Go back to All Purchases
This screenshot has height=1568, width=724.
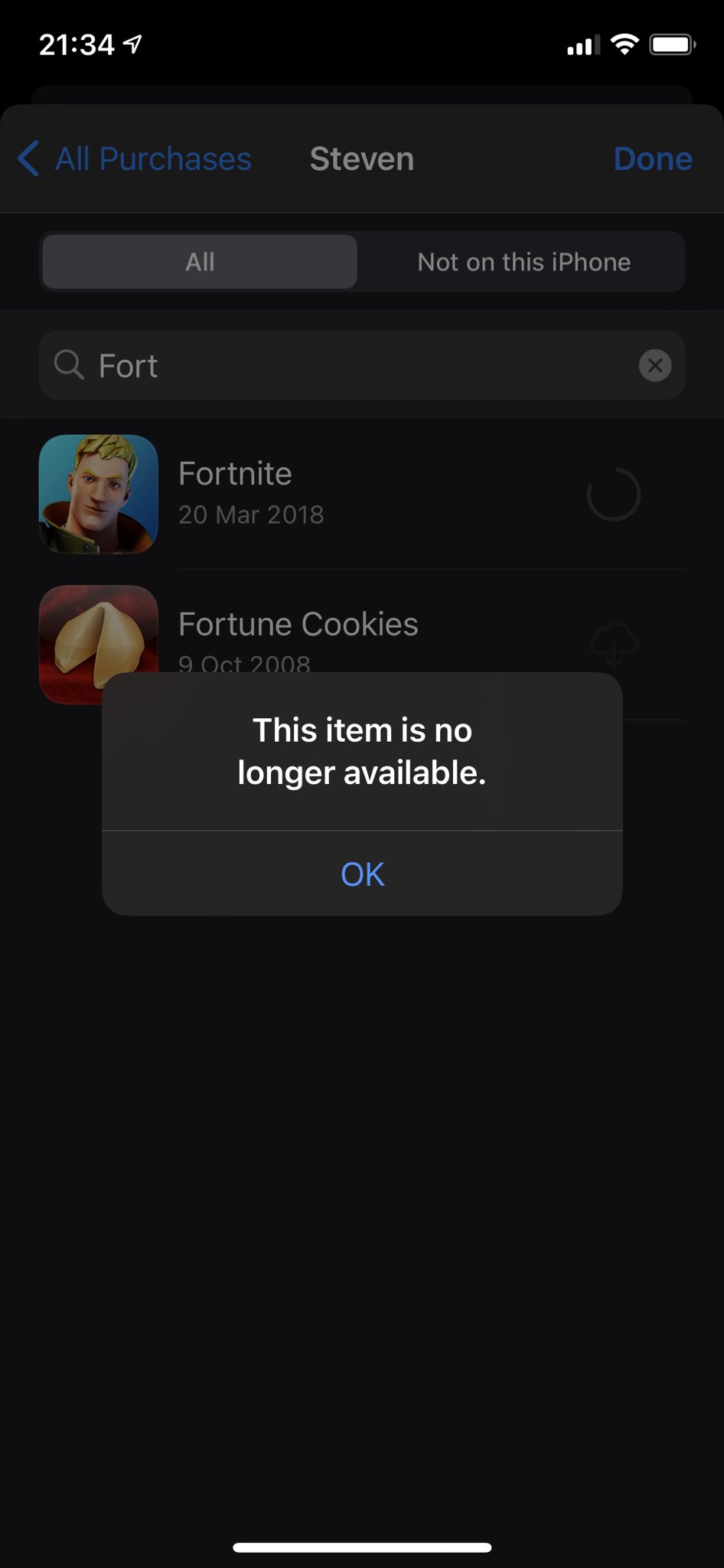[x=135, y=159]
